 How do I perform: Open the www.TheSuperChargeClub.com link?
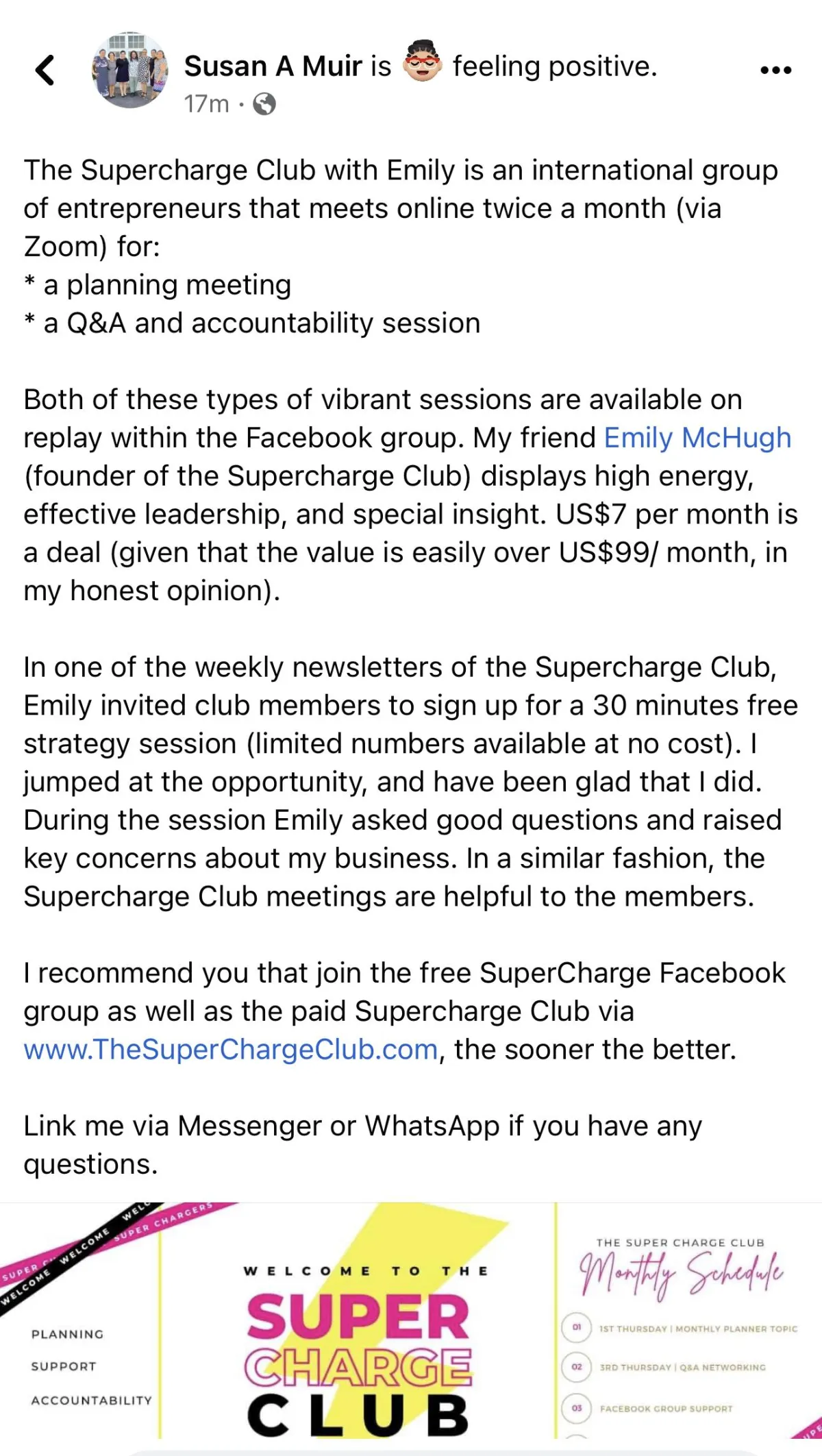tap(231, 1050)
